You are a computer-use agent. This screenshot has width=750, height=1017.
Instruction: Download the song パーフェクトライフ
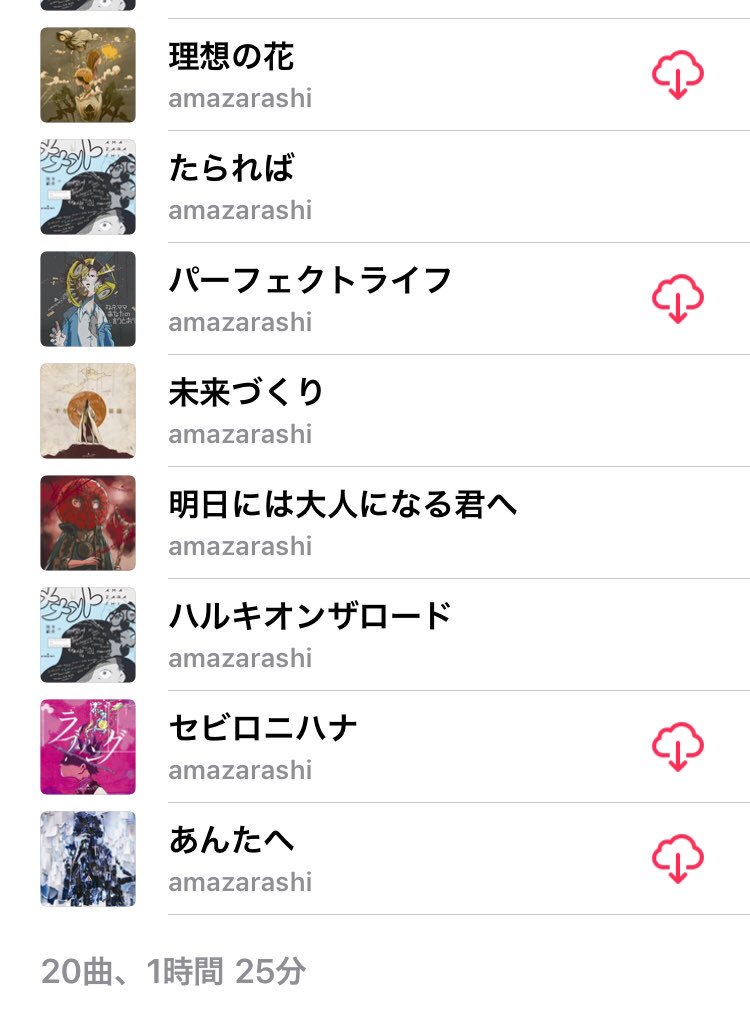click(678, 298)
